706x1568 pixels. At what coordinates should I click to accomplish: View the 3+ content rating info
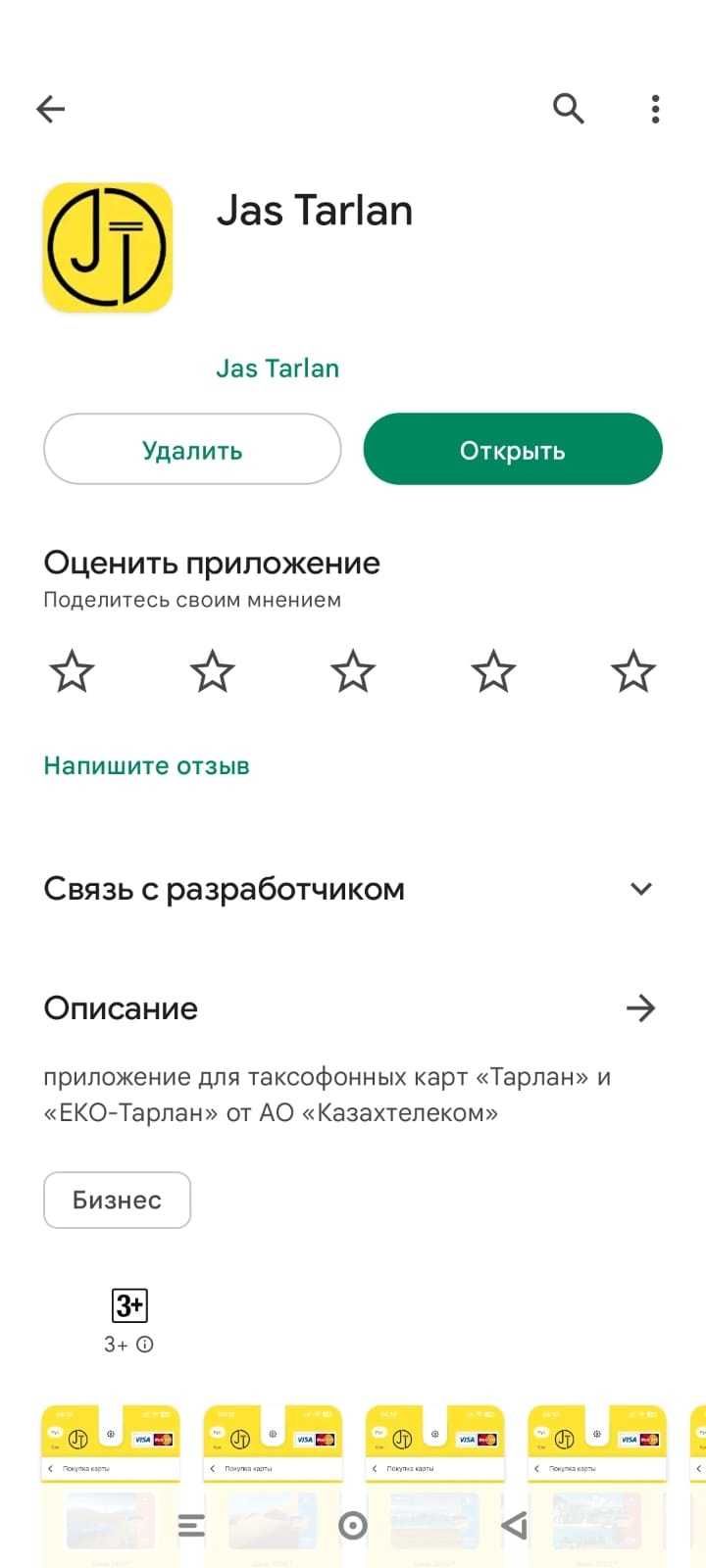144,1345
